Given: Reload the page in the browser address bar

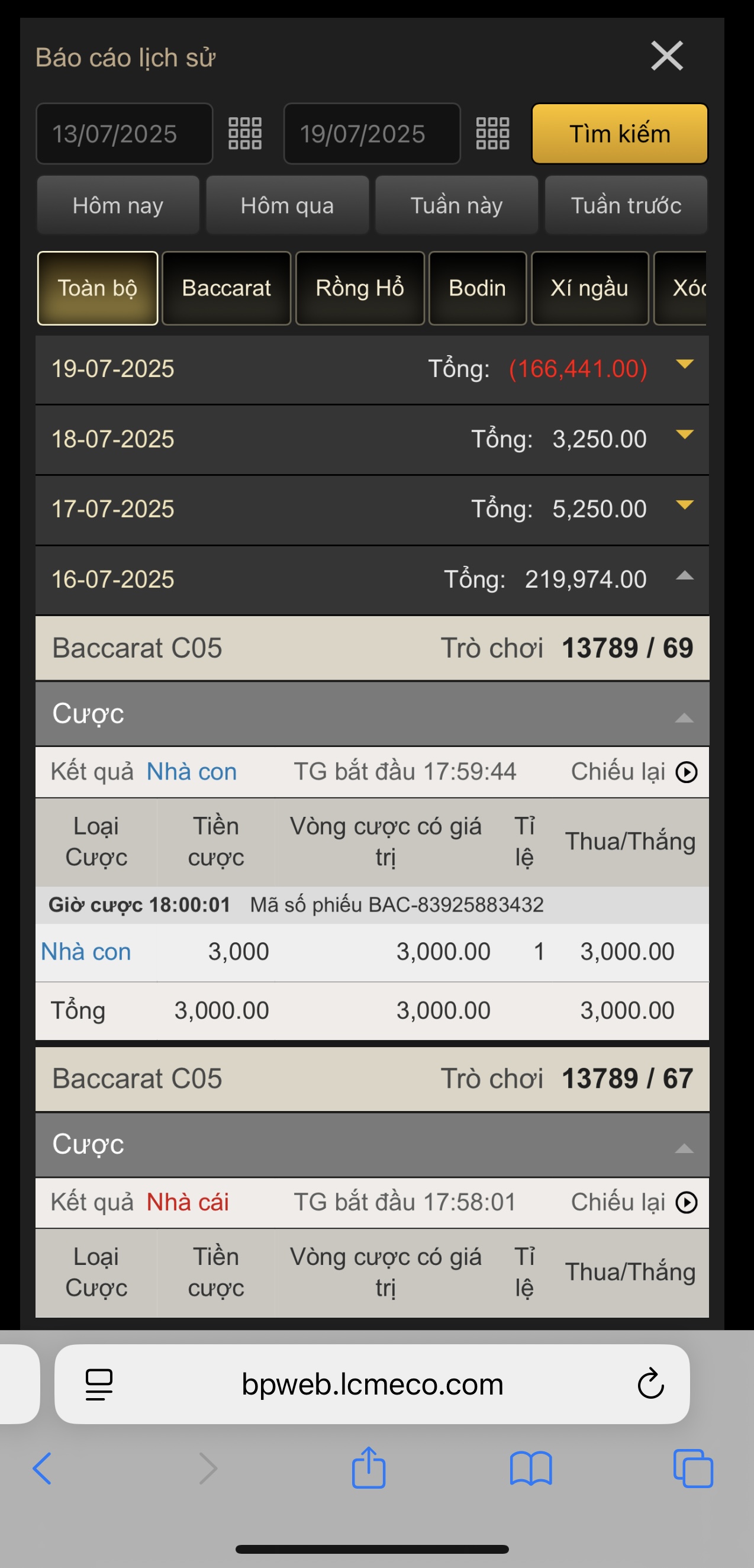Looking at the screenshot, I should coord(650,1384).
